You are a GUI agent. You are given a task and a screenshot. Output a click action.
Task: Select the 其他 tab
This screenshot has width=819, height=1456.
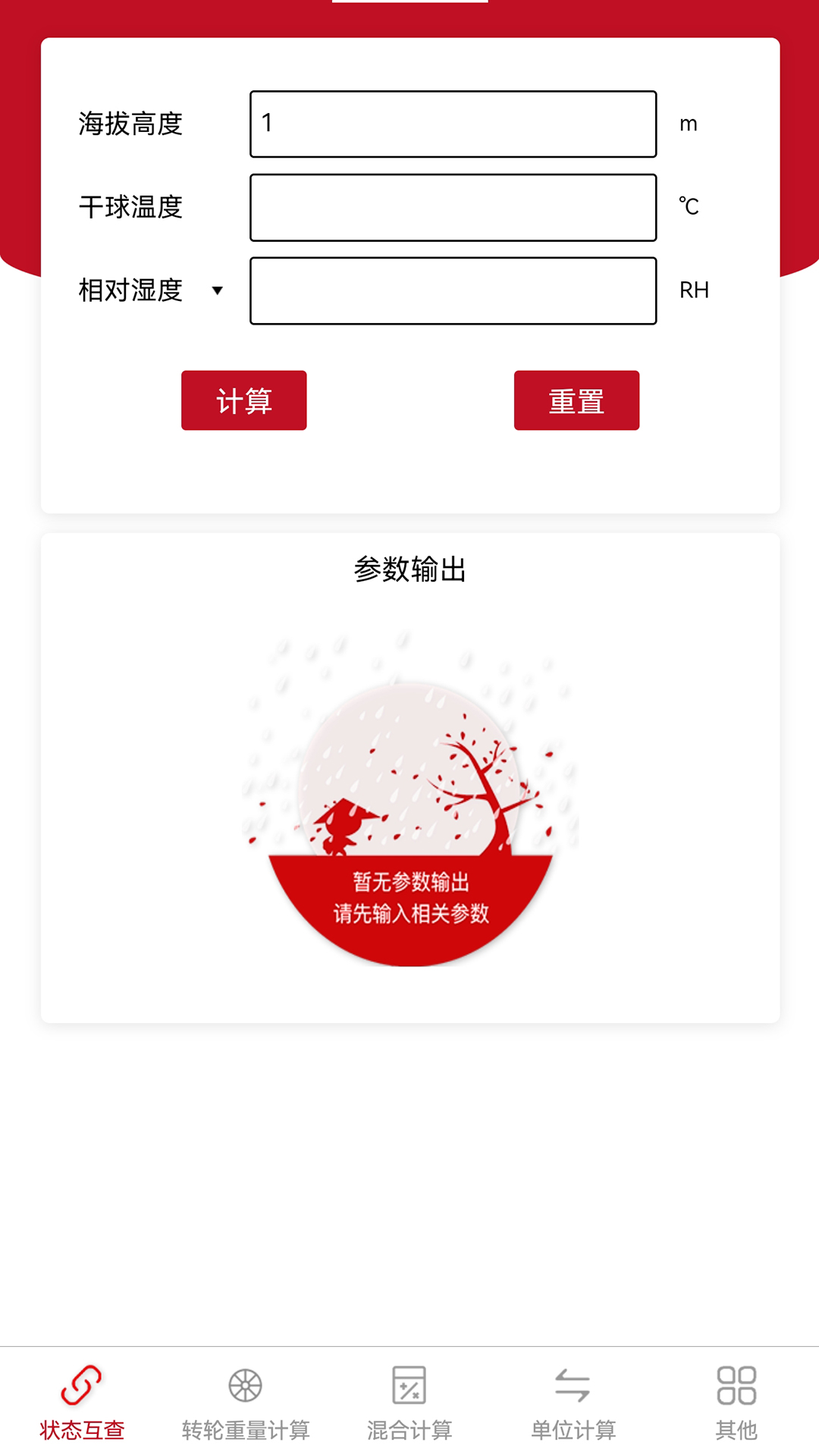[x=736, y=1403]
